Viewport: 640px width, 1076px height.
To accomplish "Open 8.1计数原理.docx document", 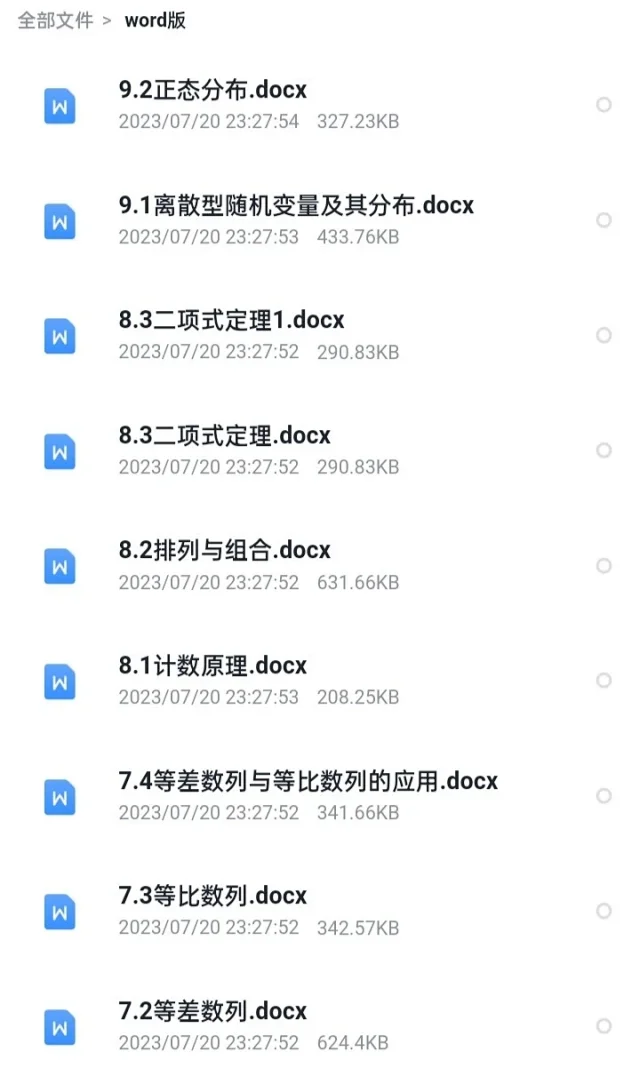I will [x=320, y=680].
